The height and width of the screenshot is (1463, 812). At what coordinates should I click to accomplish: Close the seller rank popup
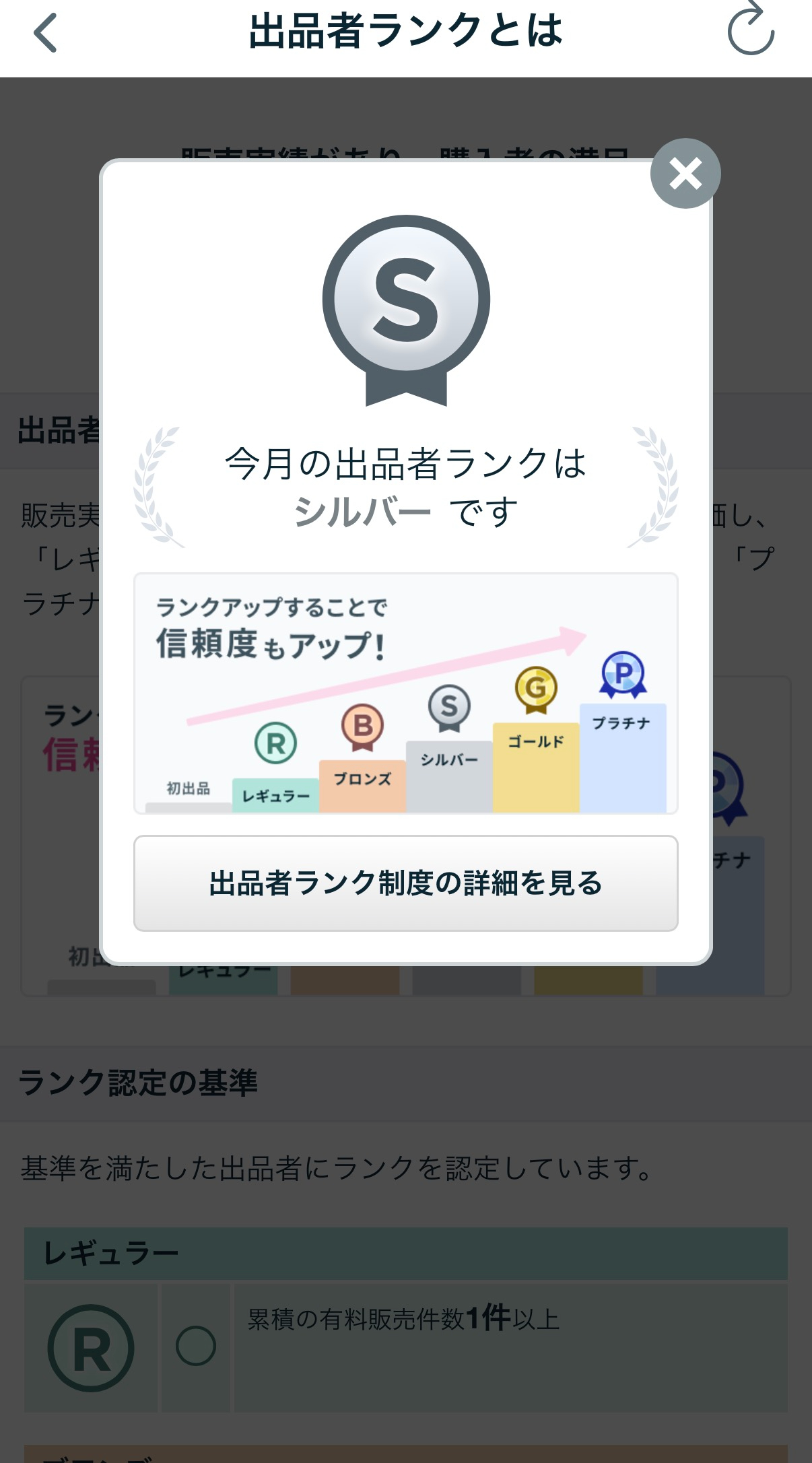click(685, 174)
